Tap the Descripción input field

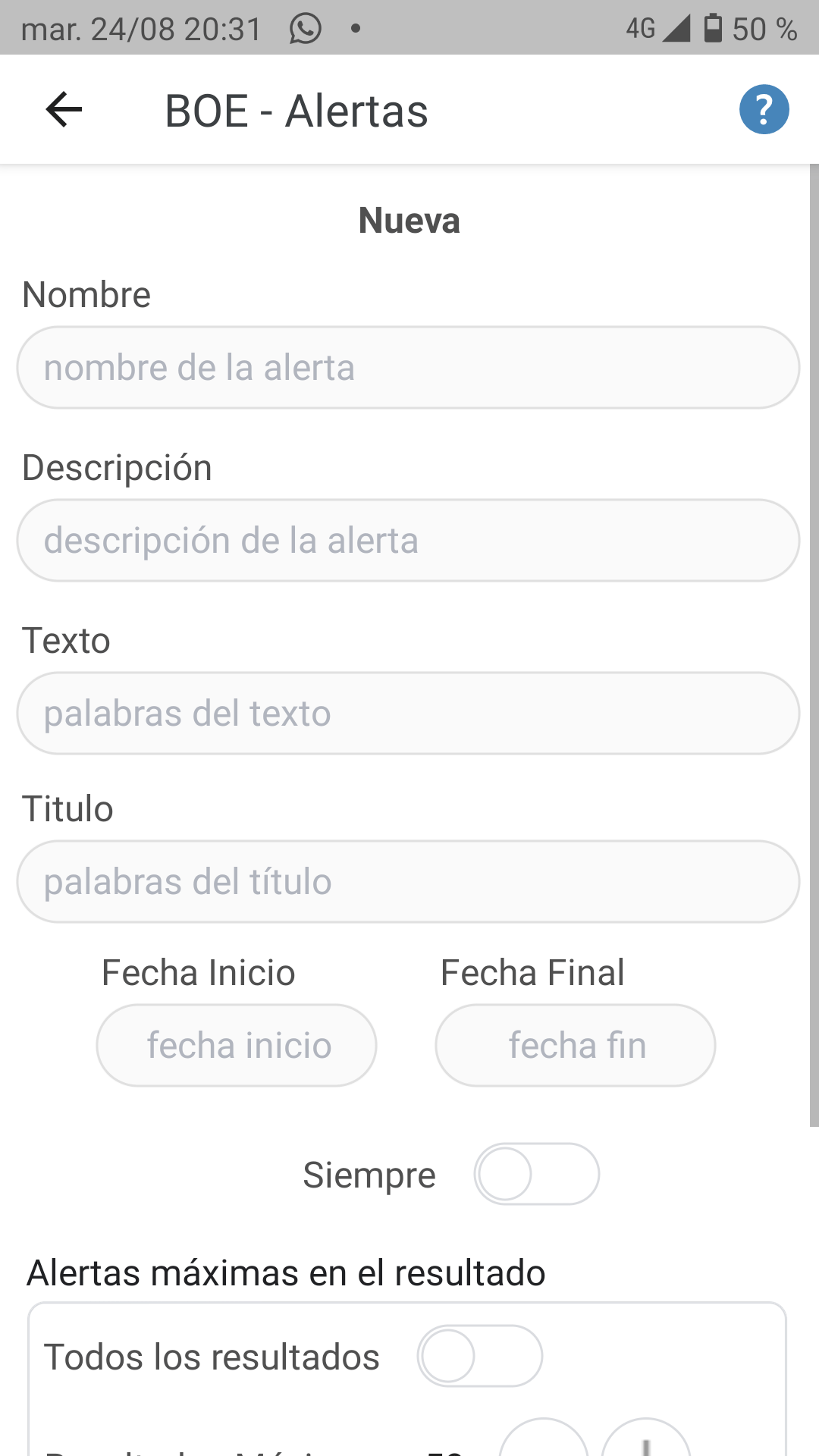coord(408,541)
